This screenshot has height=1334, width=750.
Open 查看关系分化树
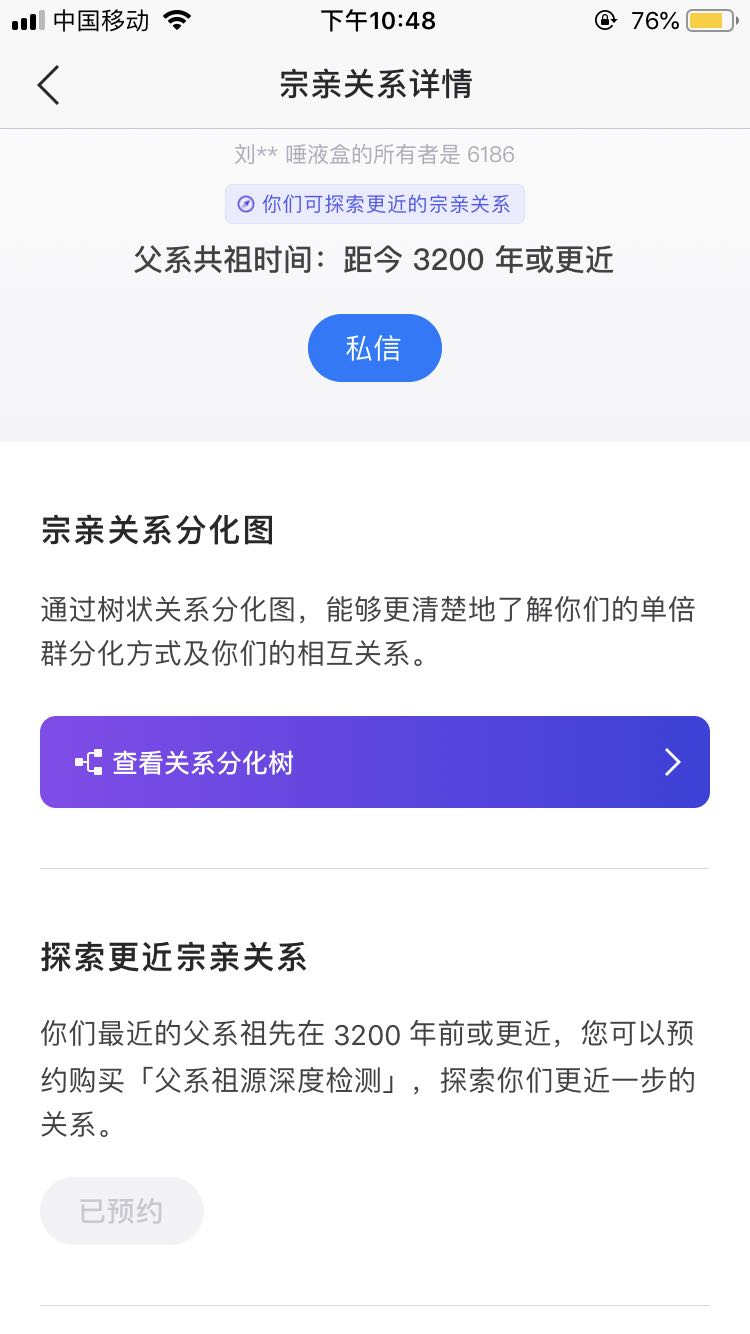click(x=374, y=762)
